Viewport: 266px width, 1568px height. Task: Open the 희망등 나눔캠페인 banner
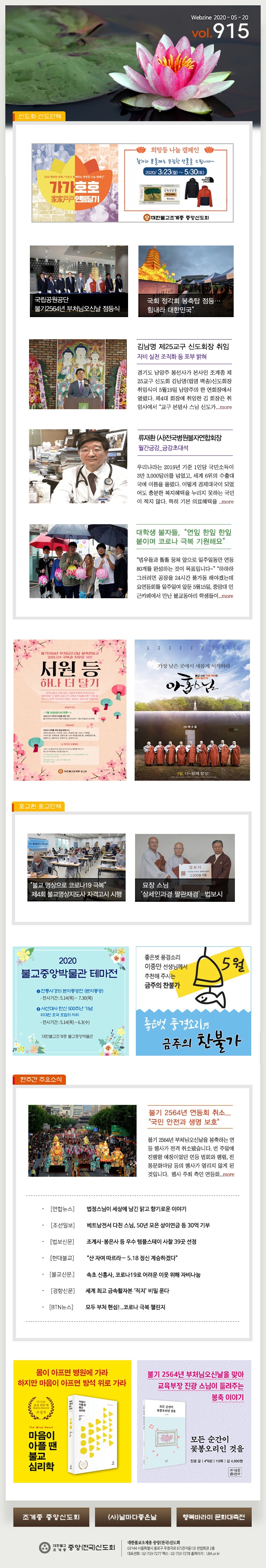(132, 182)
